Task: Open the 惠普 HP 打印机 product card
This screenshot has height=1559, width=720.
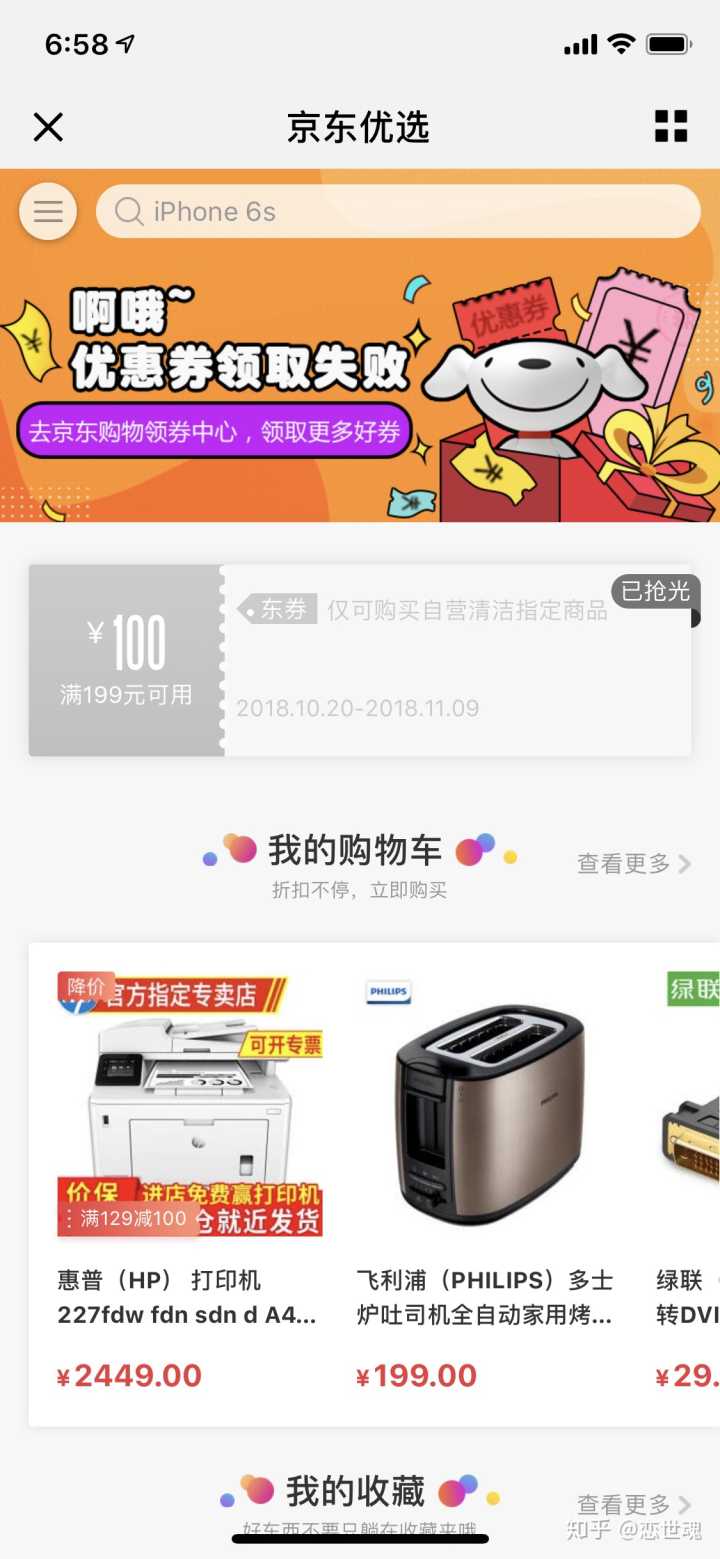Action: [190, 1180]
